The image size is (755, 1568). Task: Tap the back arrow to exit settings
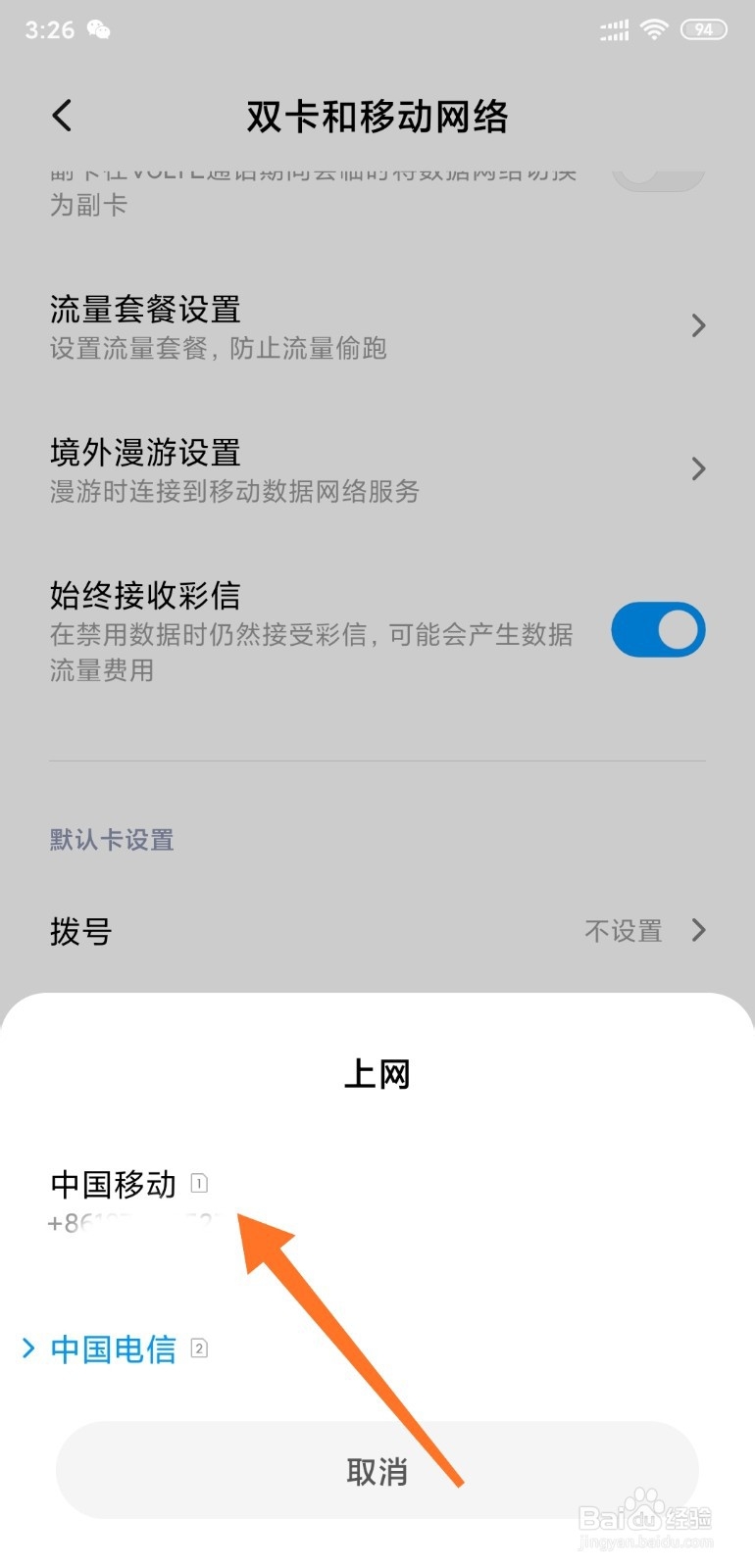pyautogui.click(x=62, y=115)
